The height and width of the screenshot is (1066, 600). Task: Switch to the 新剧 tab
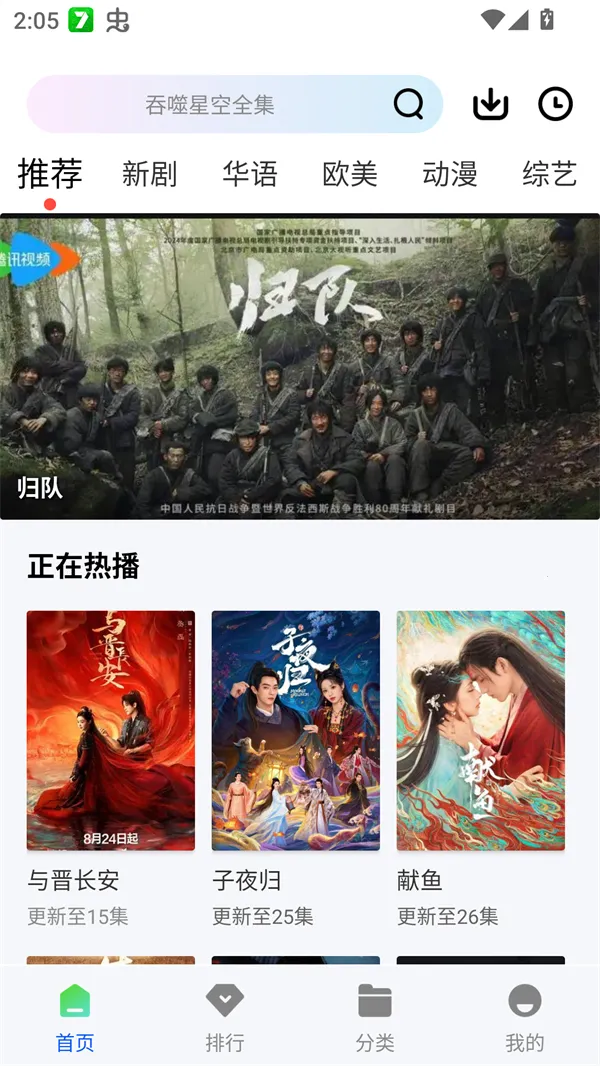click(150, 174)
